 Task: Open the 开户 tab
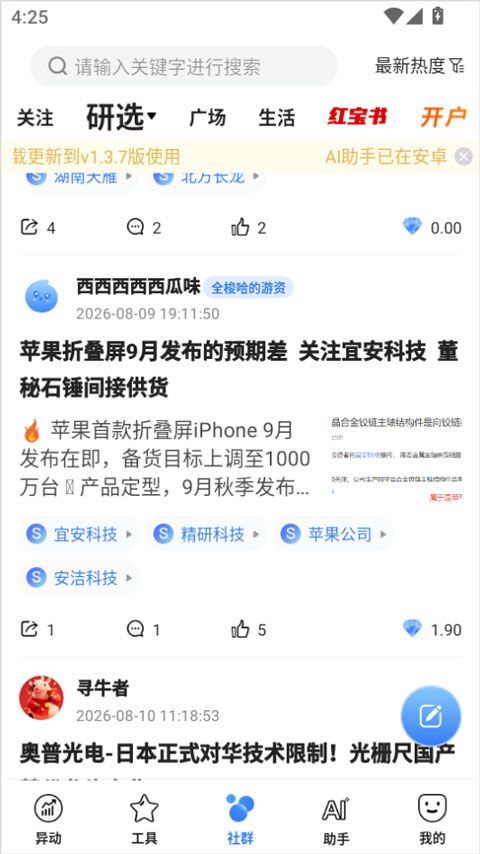[443, 117]
